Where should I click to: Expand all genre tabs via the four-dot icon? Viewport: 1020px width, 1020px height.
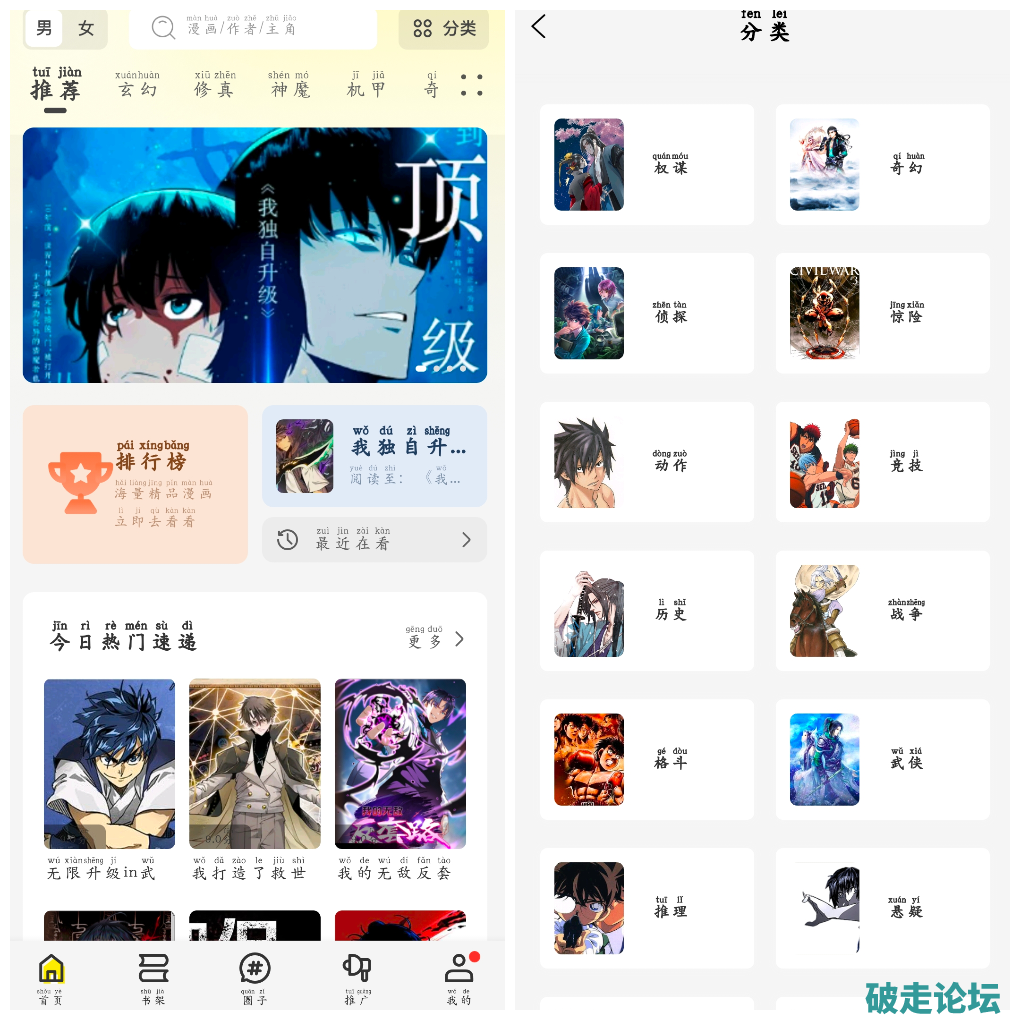[x=471, y=86]
